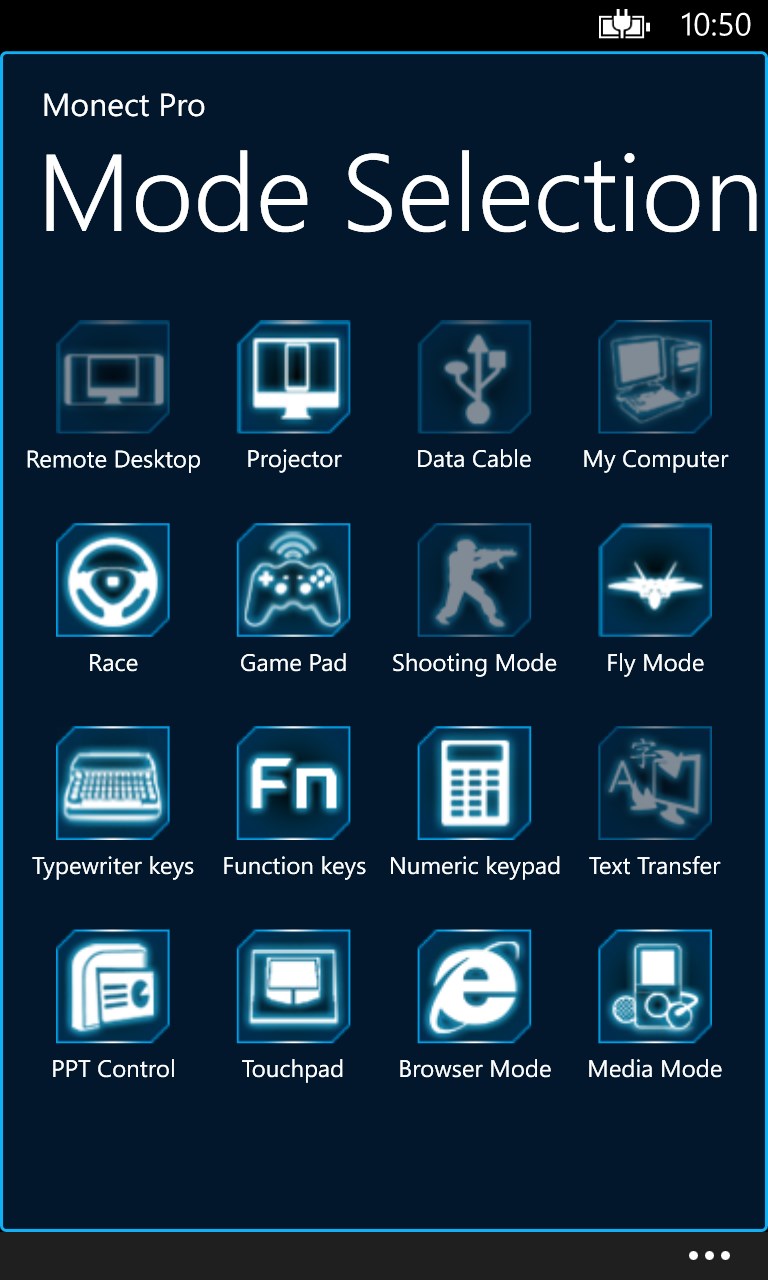Viewport: 768px width, 1280px height.
Task: Switch to Touchpad mode
Action: click(x=294, y=987)
